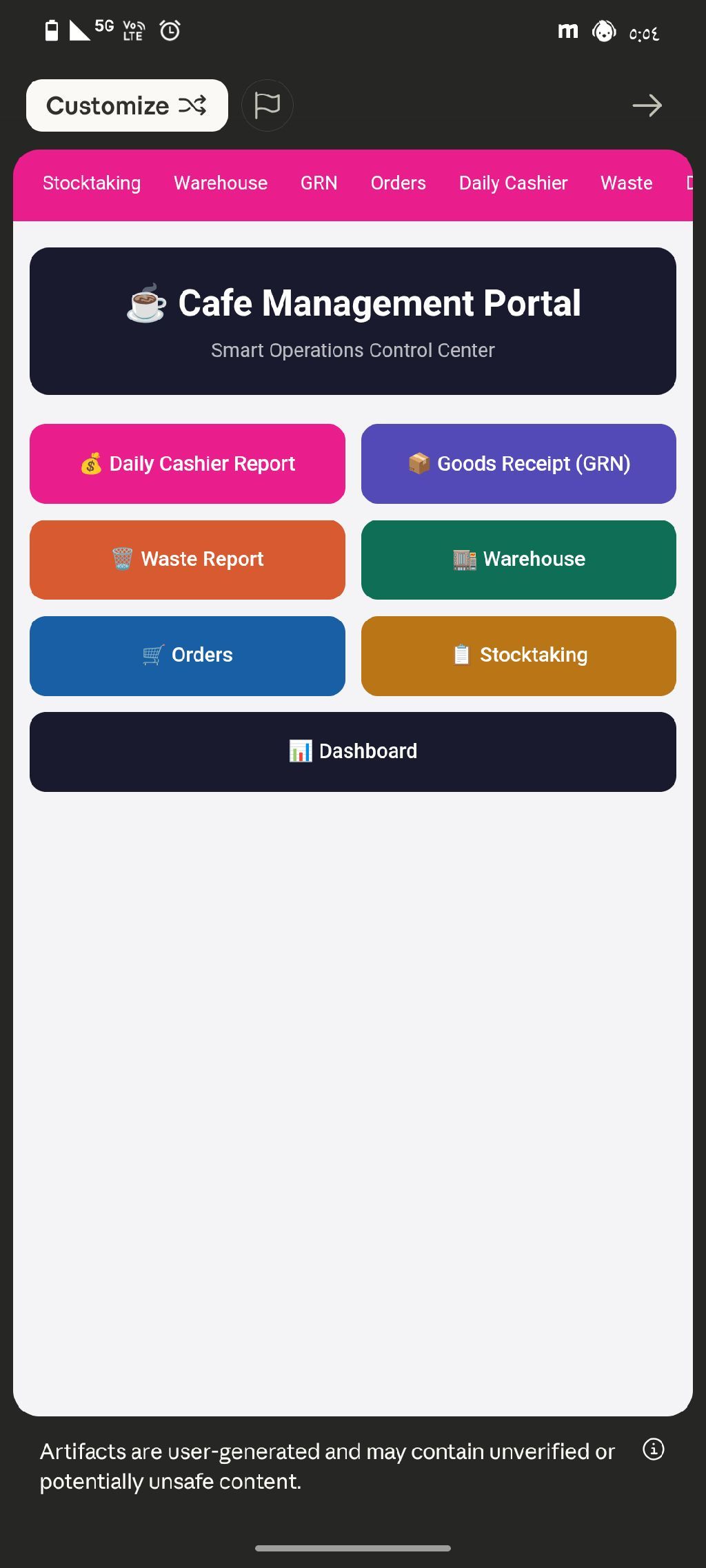Tap the Customize button
This screenshot has width=706, height=1568.
click(127, 105)
